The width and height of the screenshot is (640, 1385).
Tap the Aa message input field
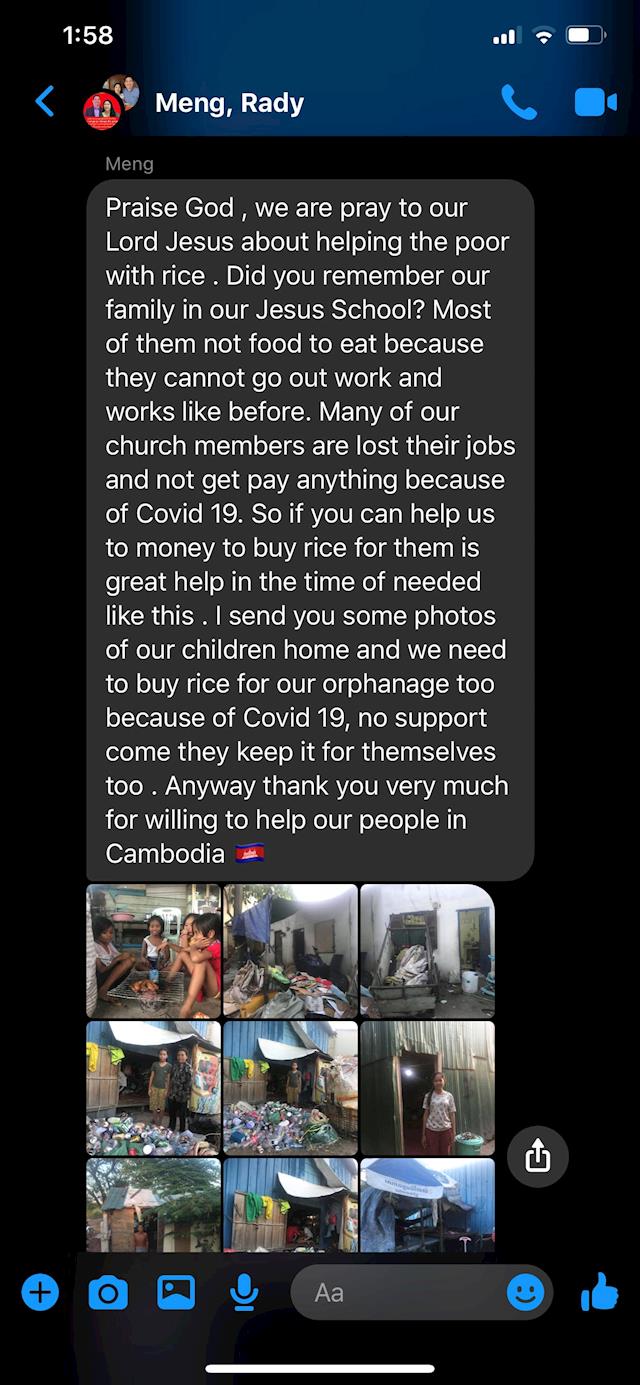coord(400,1293)
